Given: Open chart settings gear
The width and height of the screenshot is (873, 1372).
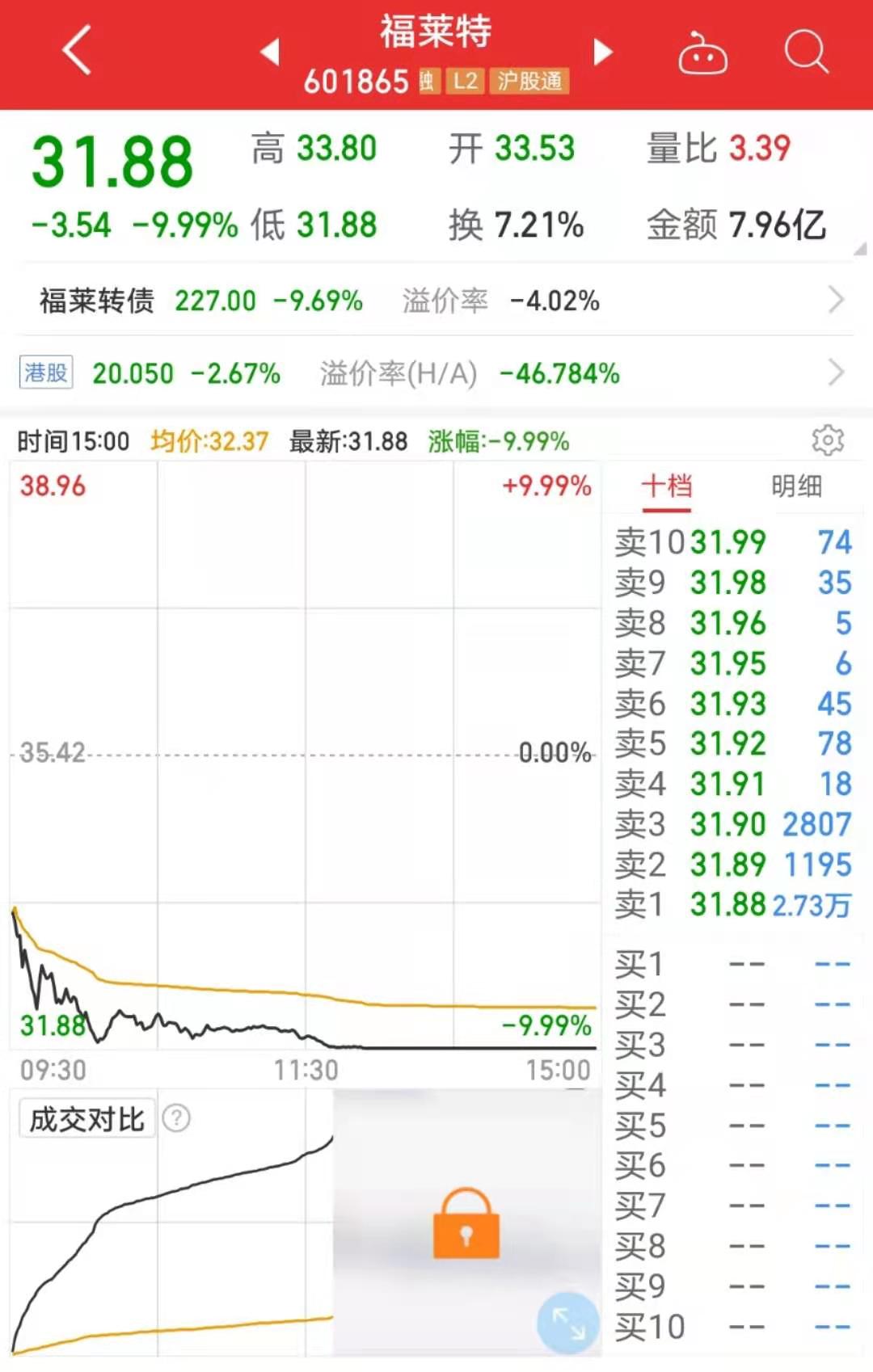Looking at the screenshot, I should click(827, 440).
